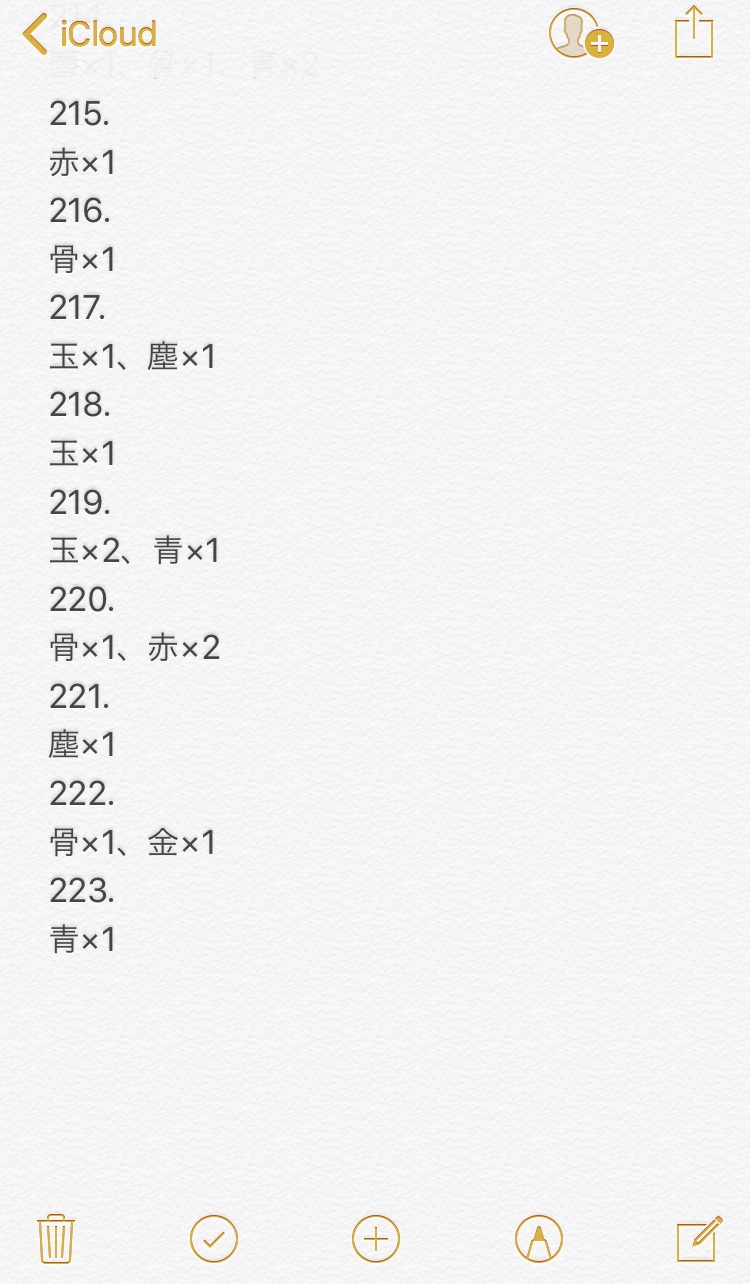Add people to this note
This screenshot has height=1284, width=750.
580,34
